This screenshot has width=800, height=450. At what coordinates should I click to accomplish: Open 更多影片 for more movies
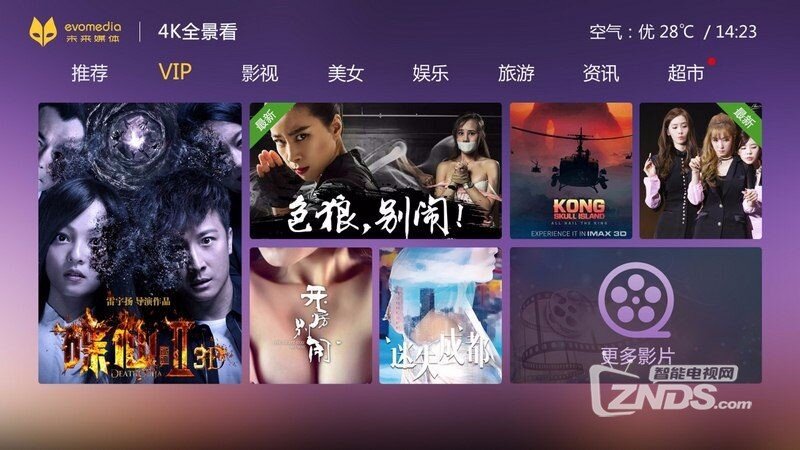click(636, 315)
